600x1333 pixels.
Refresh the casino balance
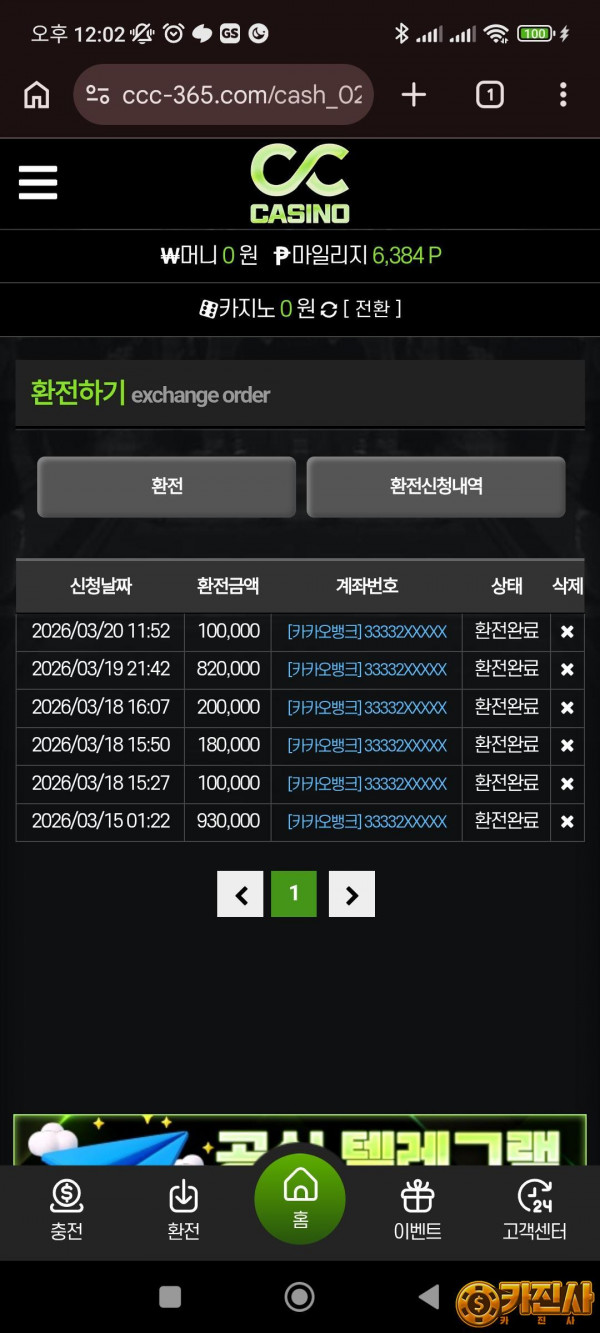(329, 310)
